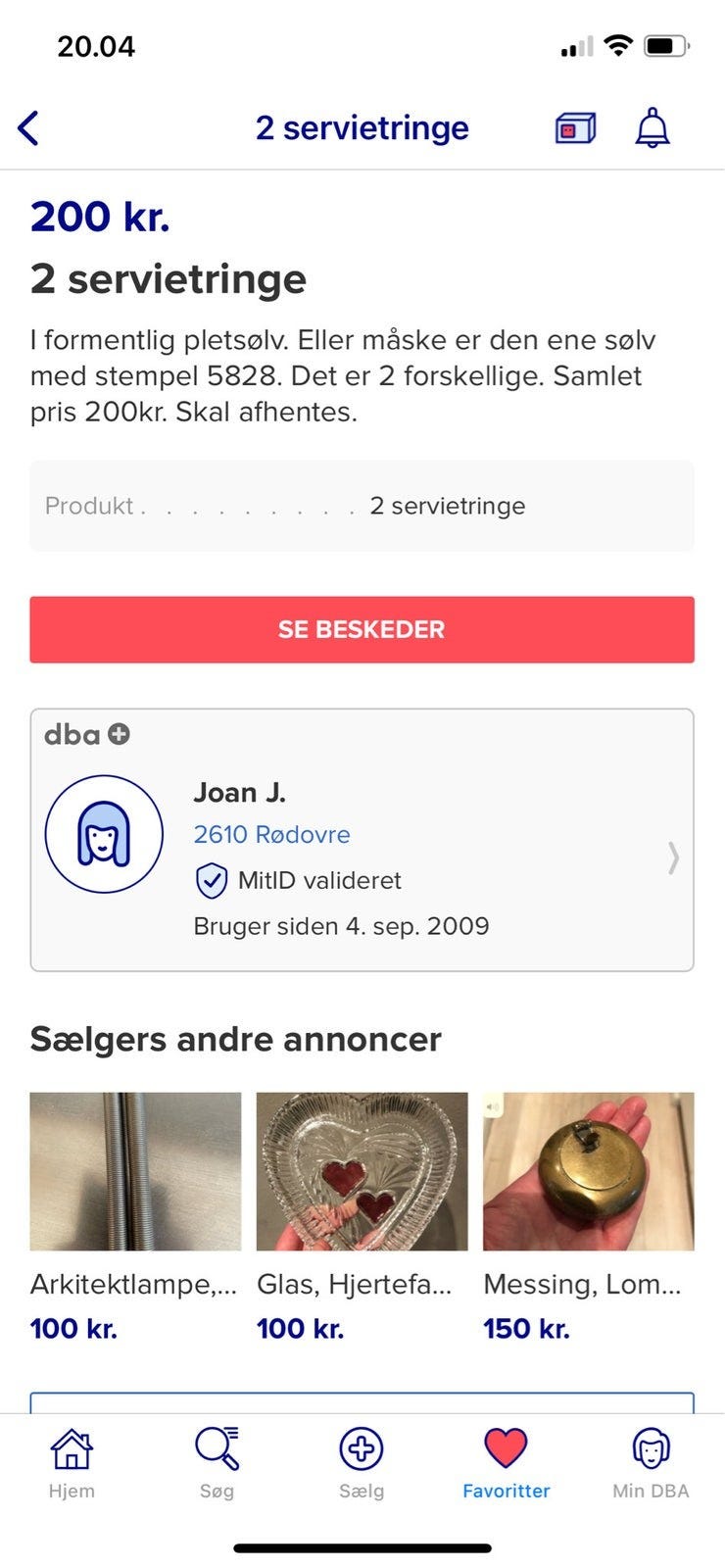Open the 2610 Rødovre location link
Image resolution: width=725 pixels, height=1568 pixels.
coord(271,835)
